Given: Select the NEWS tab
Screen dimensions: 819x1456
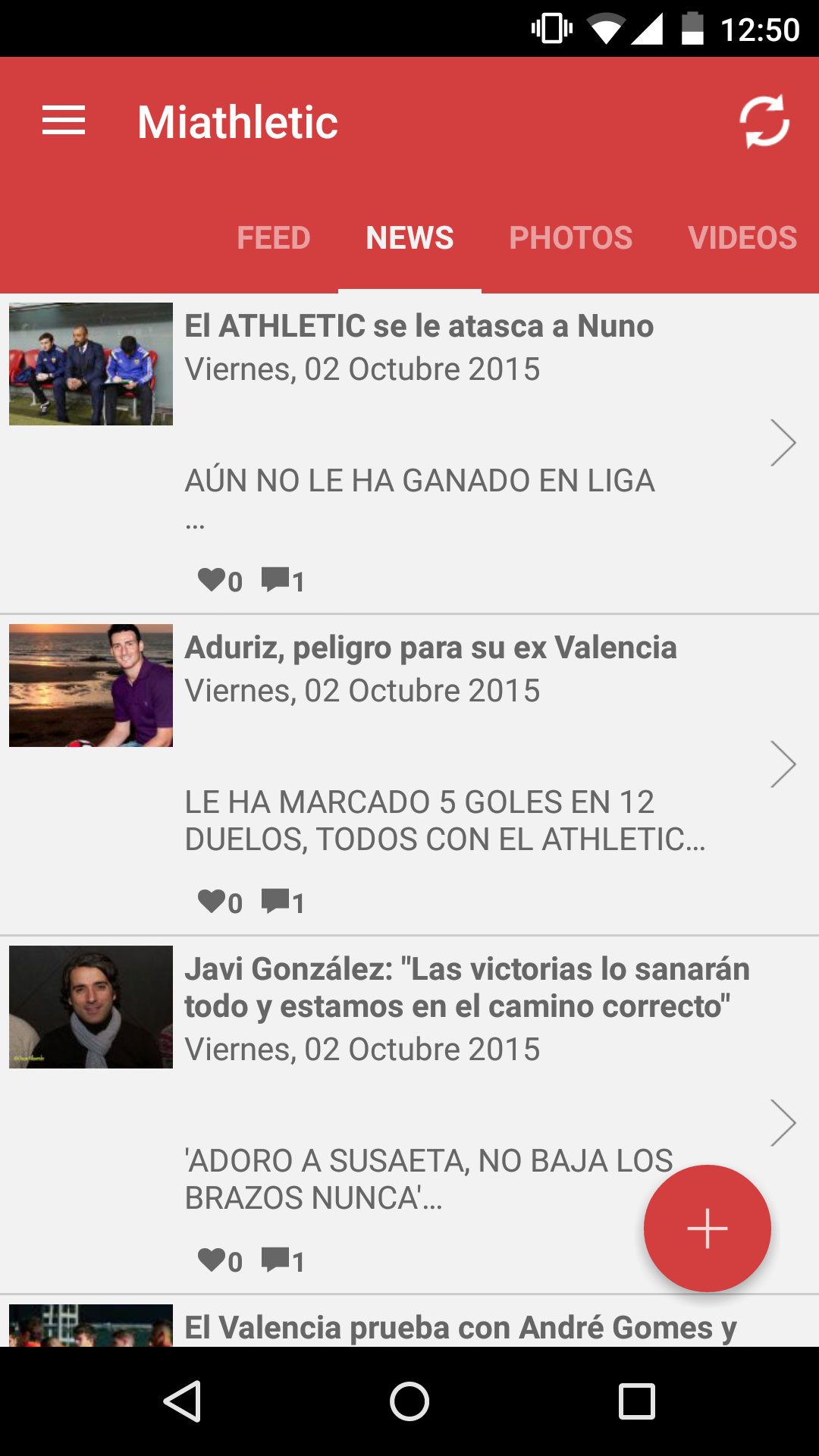Looking at the screenshot, I should point(409,238).
